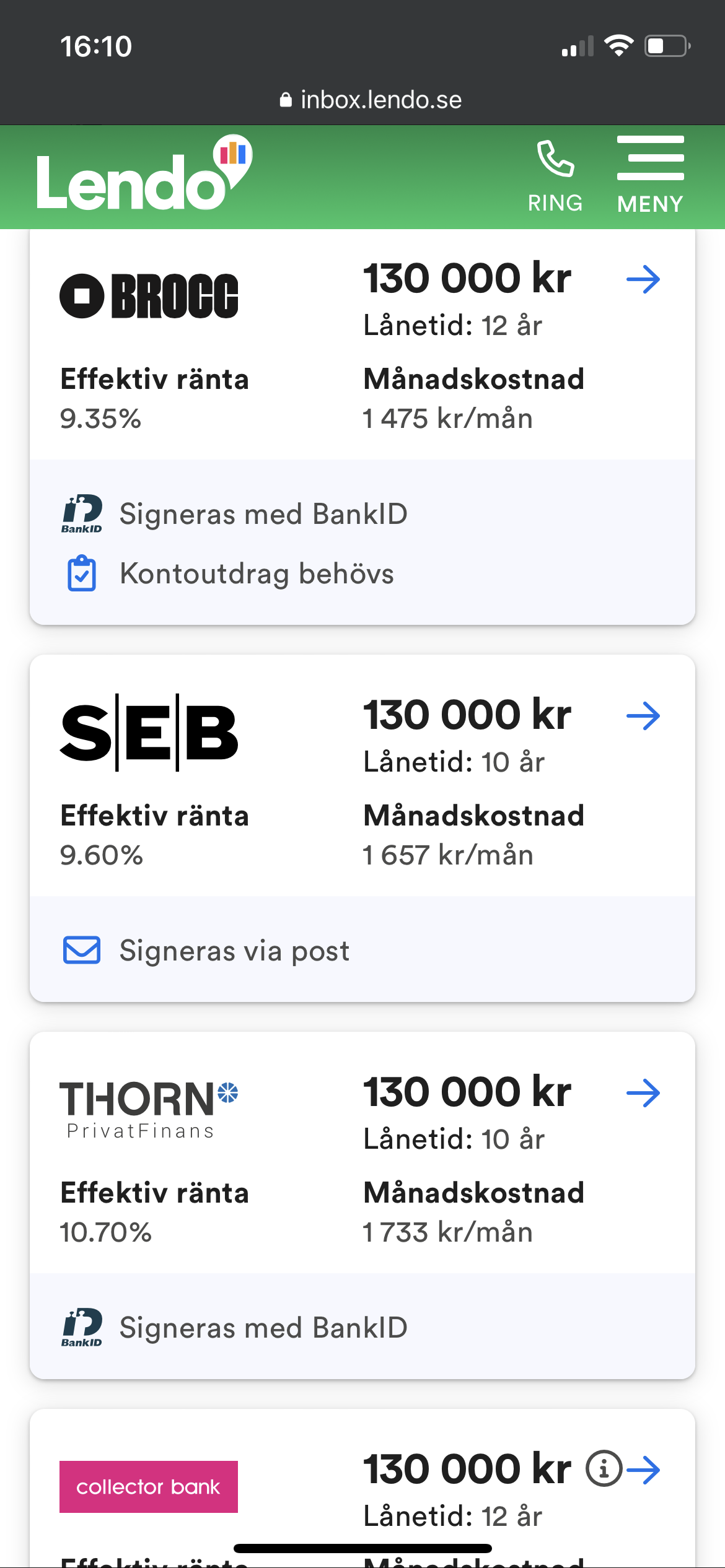Call Lendo via the RING phone icon

555,175
